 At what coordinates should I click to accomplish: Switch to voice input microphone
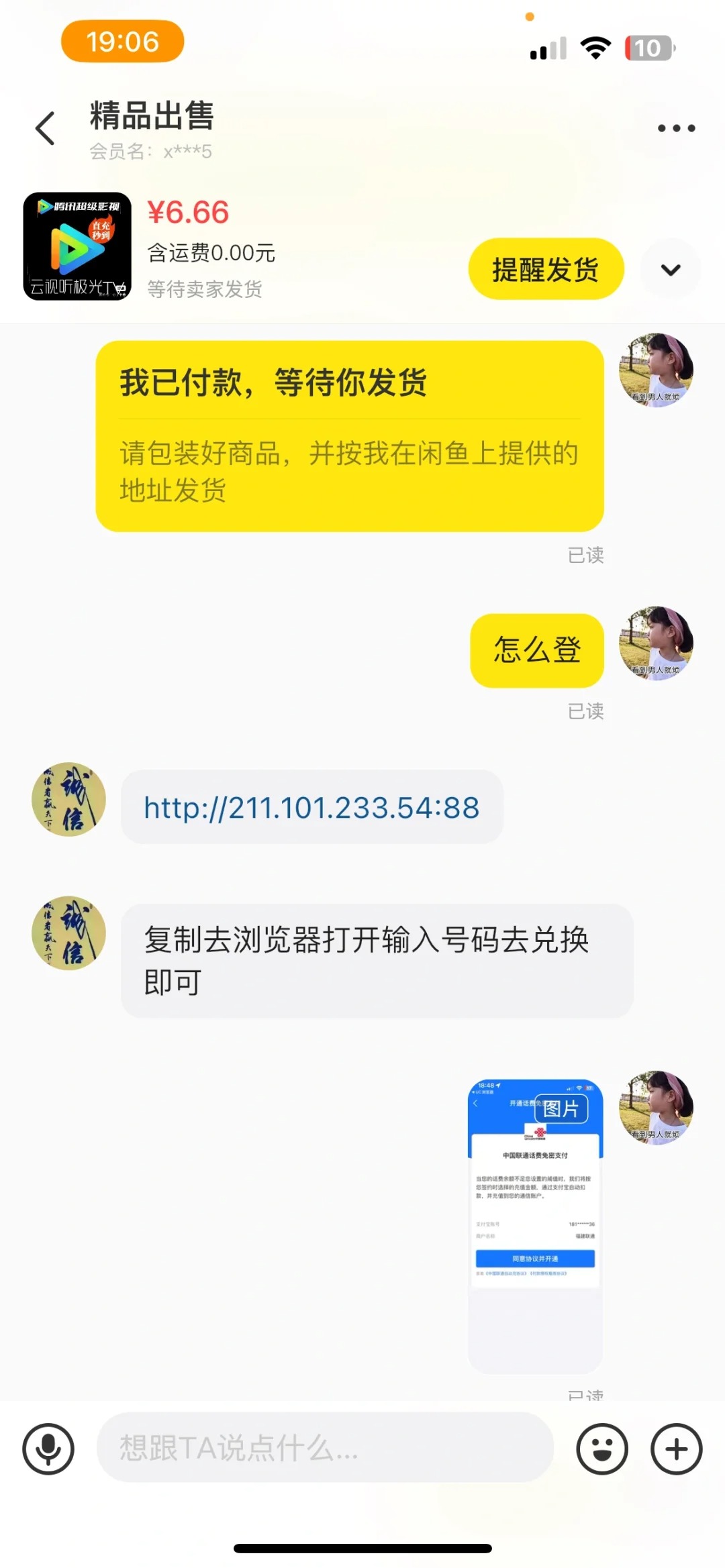tap(48, 1449)
